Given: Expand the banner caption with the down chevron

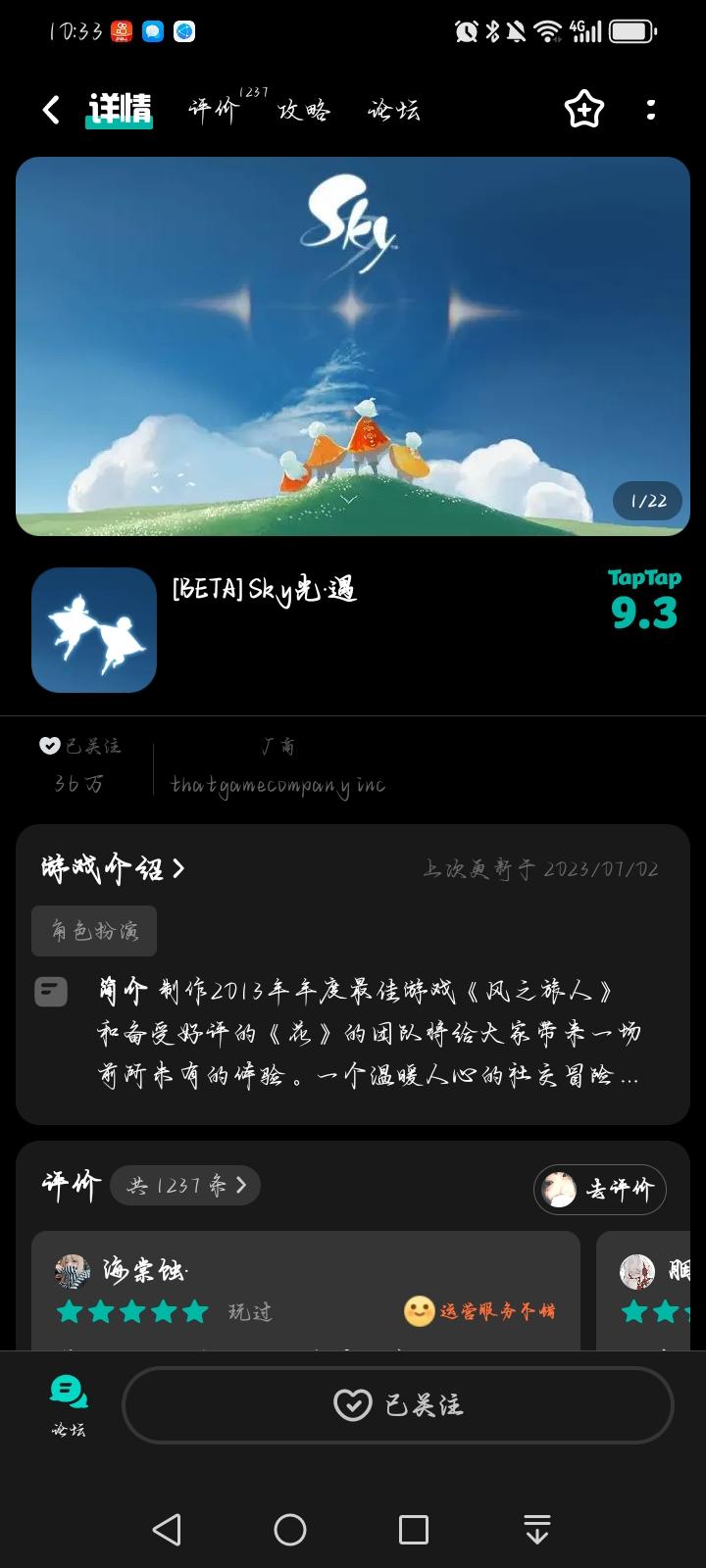Looking at the screenshot, I should coord(349,499).
